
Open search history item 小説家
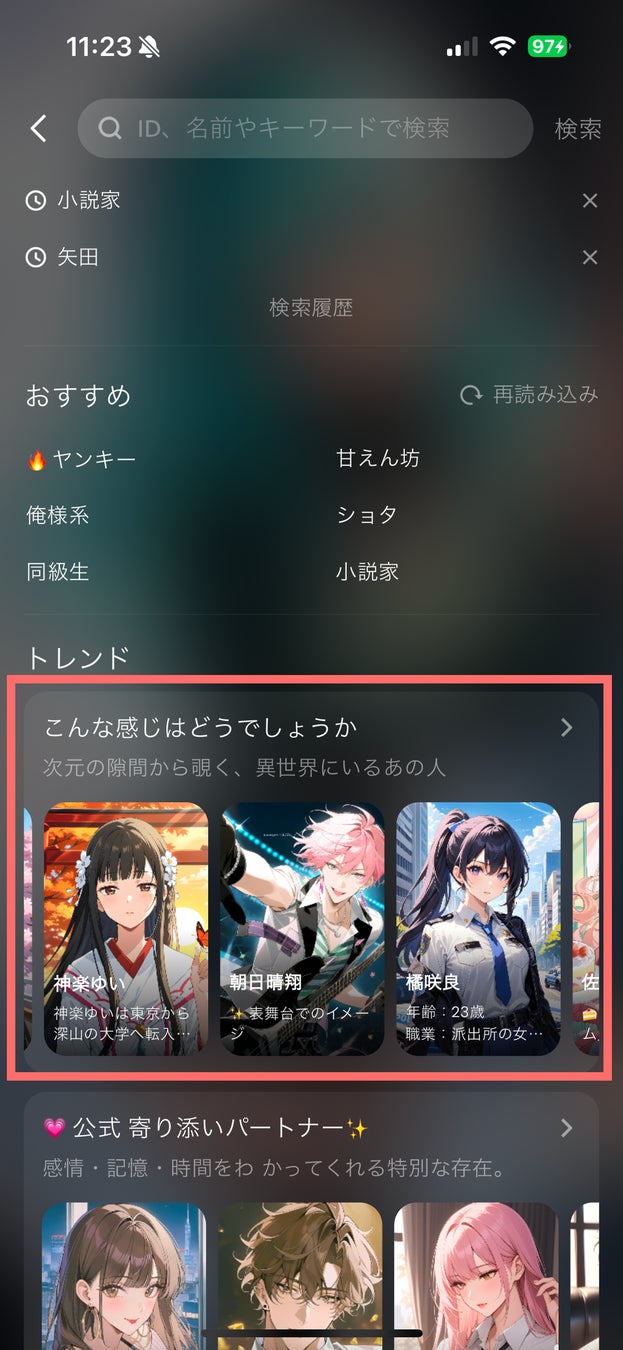click(88, 200)
